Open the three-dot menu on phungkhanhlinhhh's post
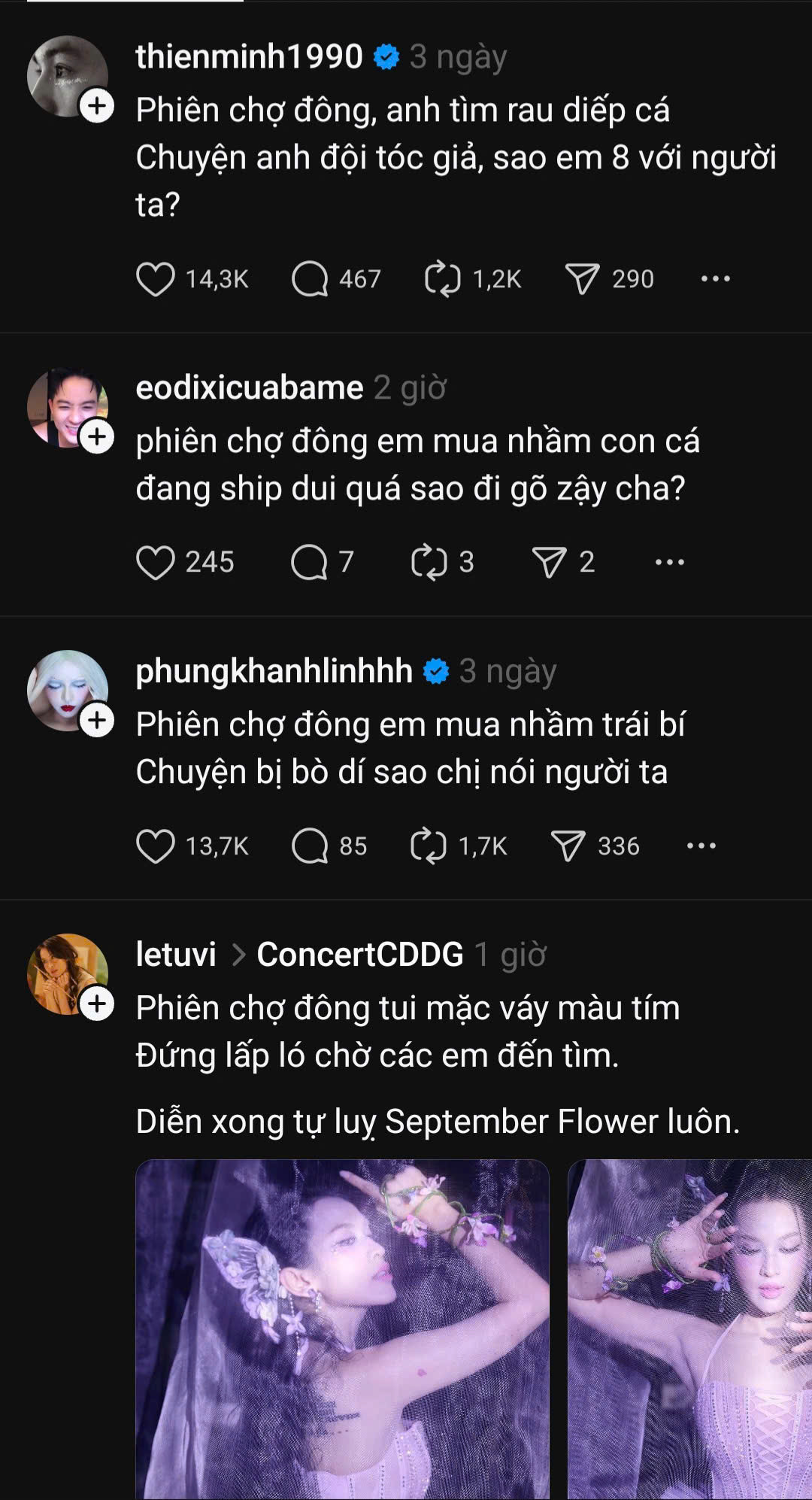The image size is (812, 1500). click(x=699, y=846)
